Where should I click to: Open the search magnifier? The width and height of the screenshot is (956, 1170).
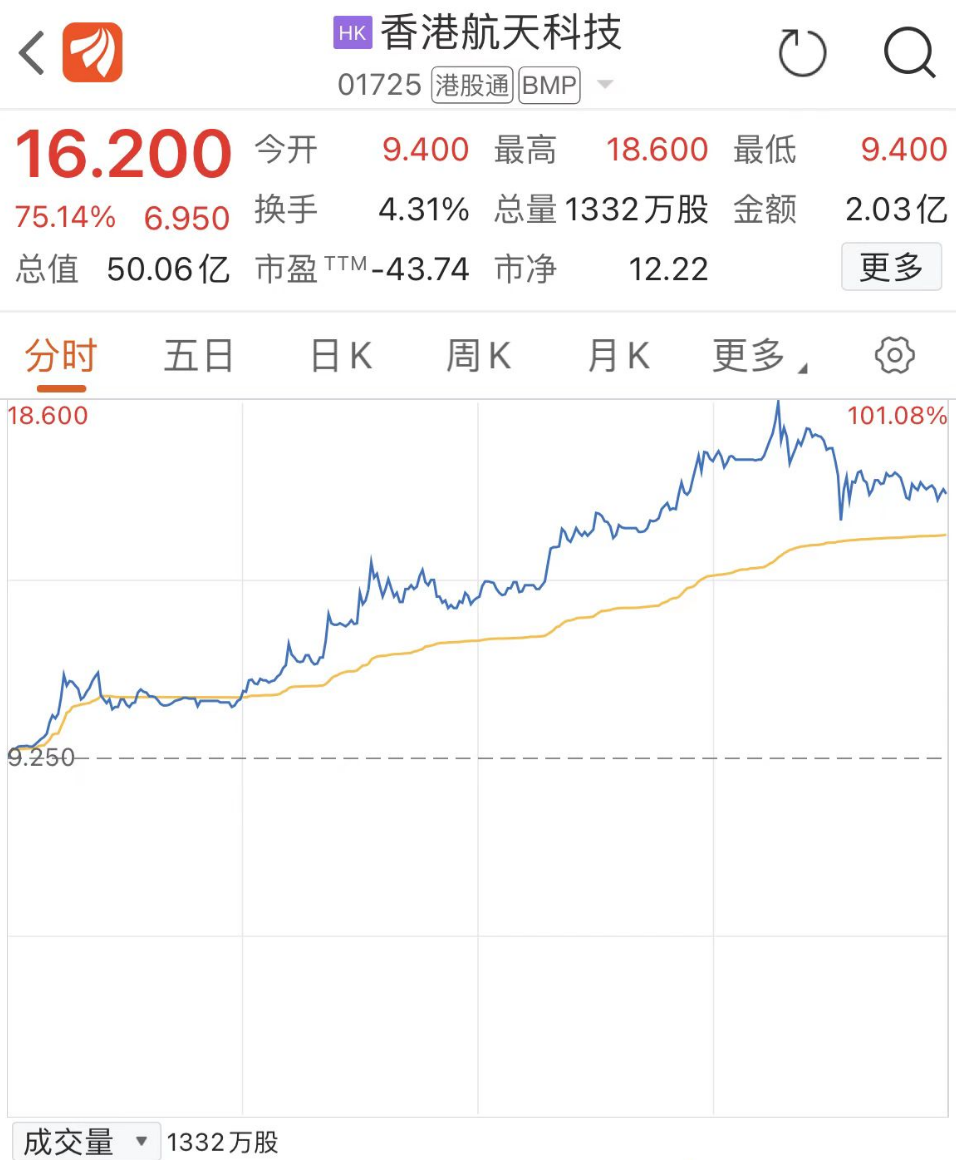[909, 53]
